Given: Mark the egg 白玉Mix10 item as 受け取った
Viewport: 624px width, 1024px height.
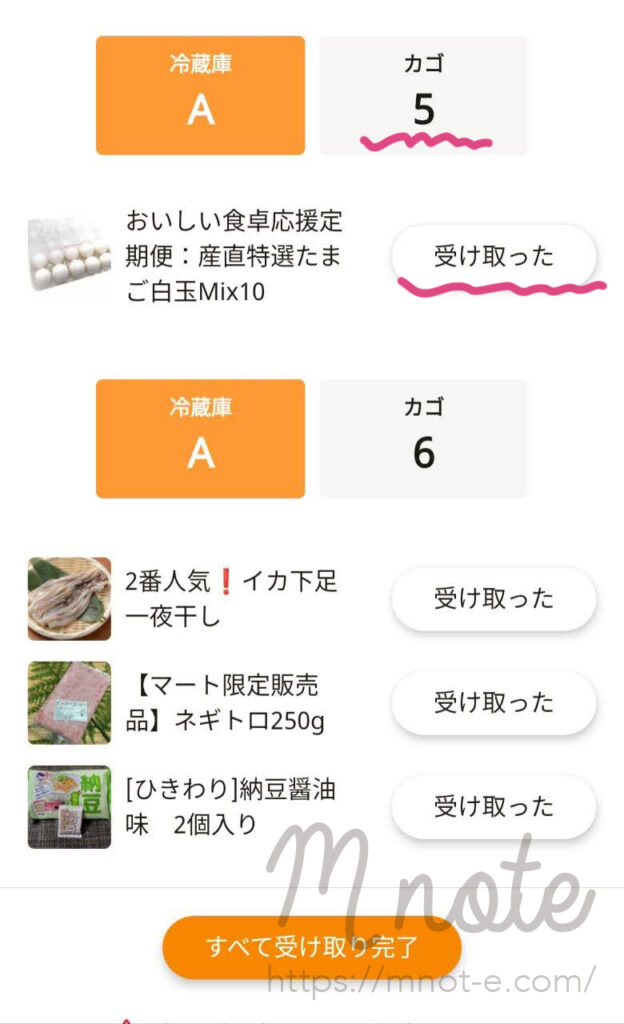Looking at the screenshot, I should click(493, 256).
